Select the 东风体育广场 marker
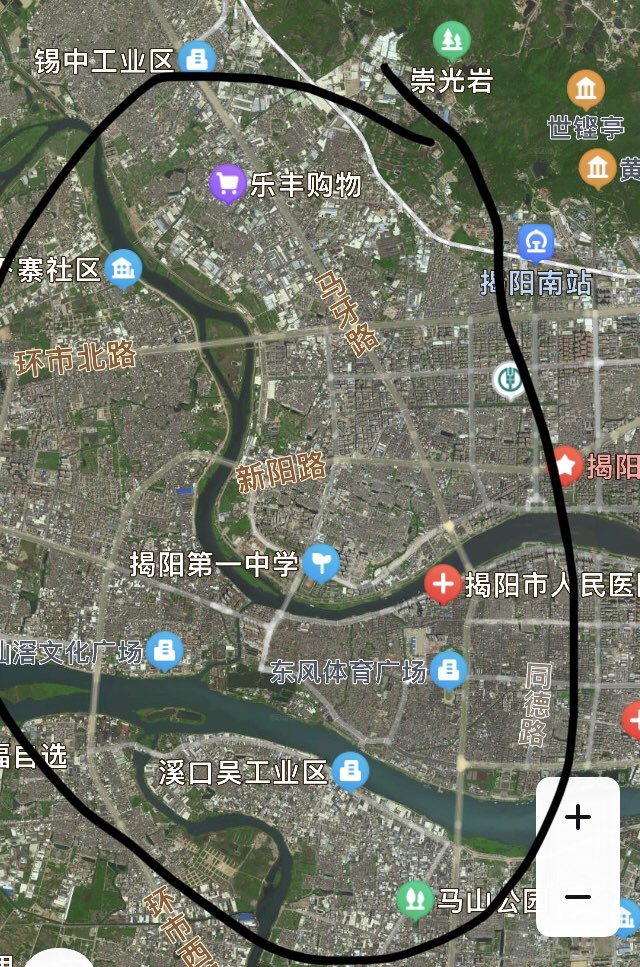640x967 pixels. (449, 669)
